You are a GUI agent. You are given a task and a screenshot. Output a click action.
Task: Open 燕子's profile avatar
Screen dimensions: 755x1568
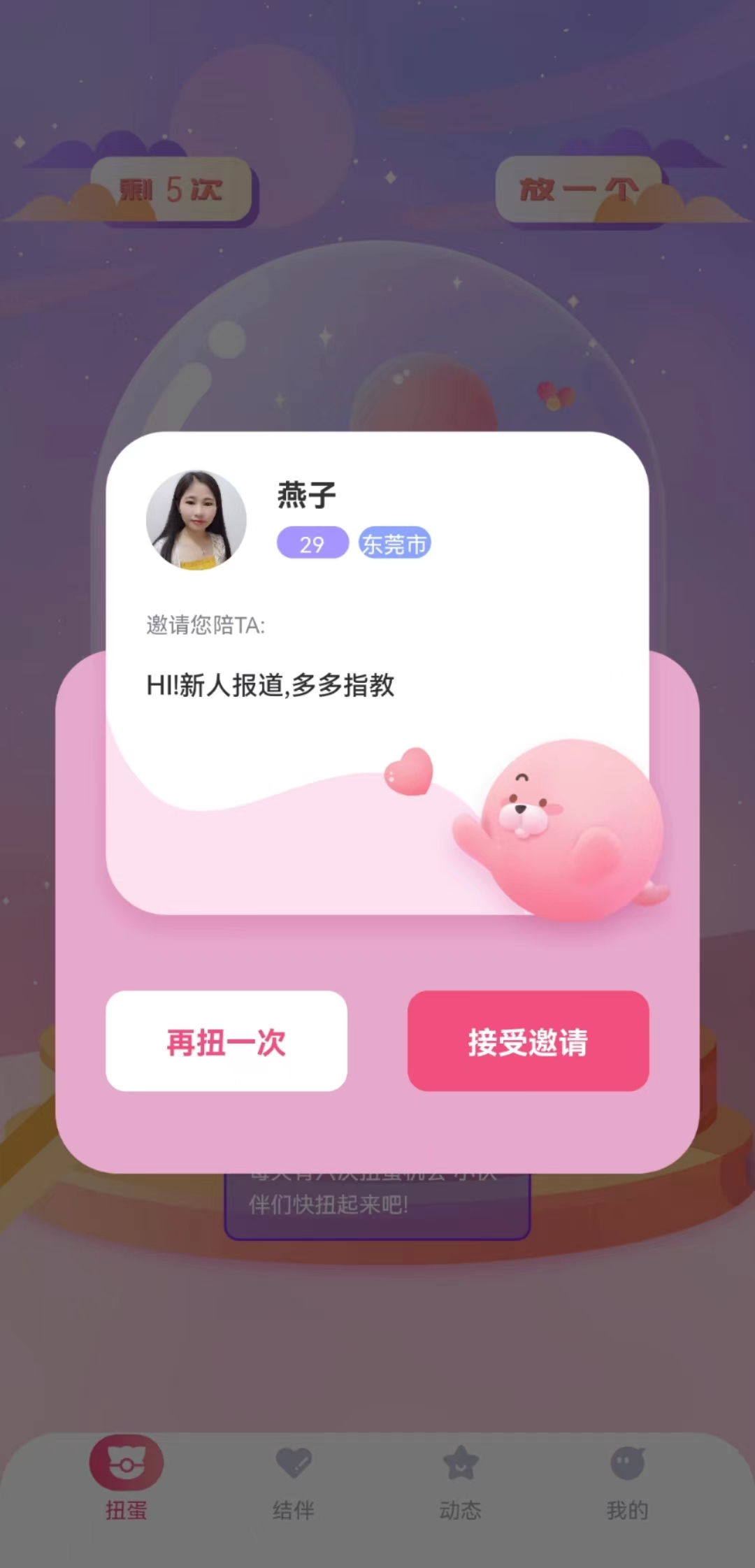(x=196, y=520)
